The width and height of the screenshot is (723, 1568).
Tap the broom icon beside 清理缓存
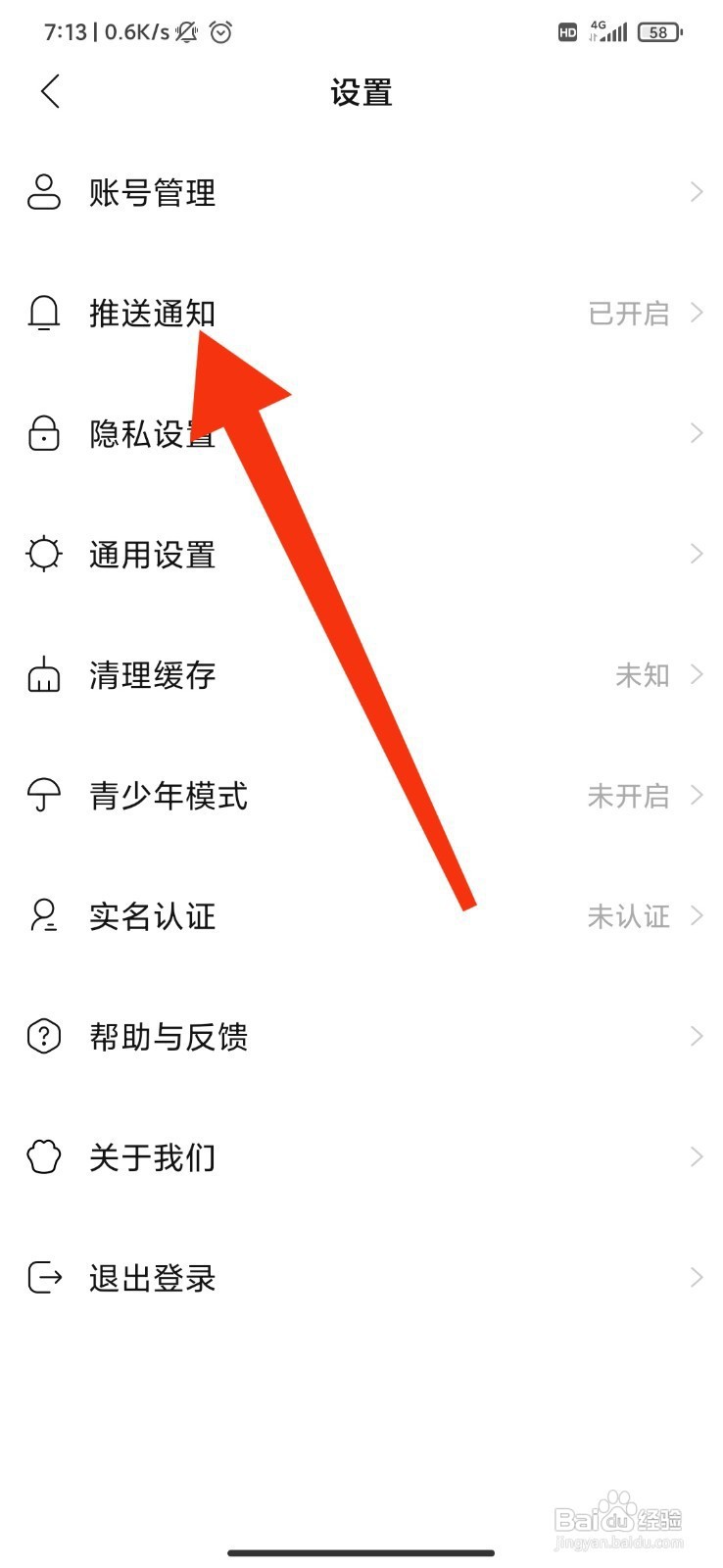coord(43,675)
